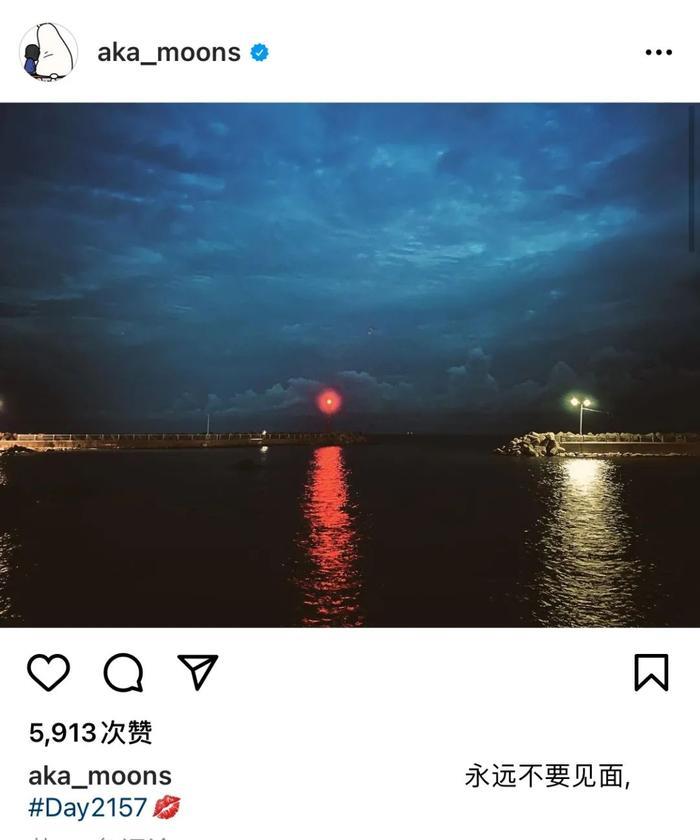Share the post via paper plane icon
700x840 pixels.
tap(197, 672)
